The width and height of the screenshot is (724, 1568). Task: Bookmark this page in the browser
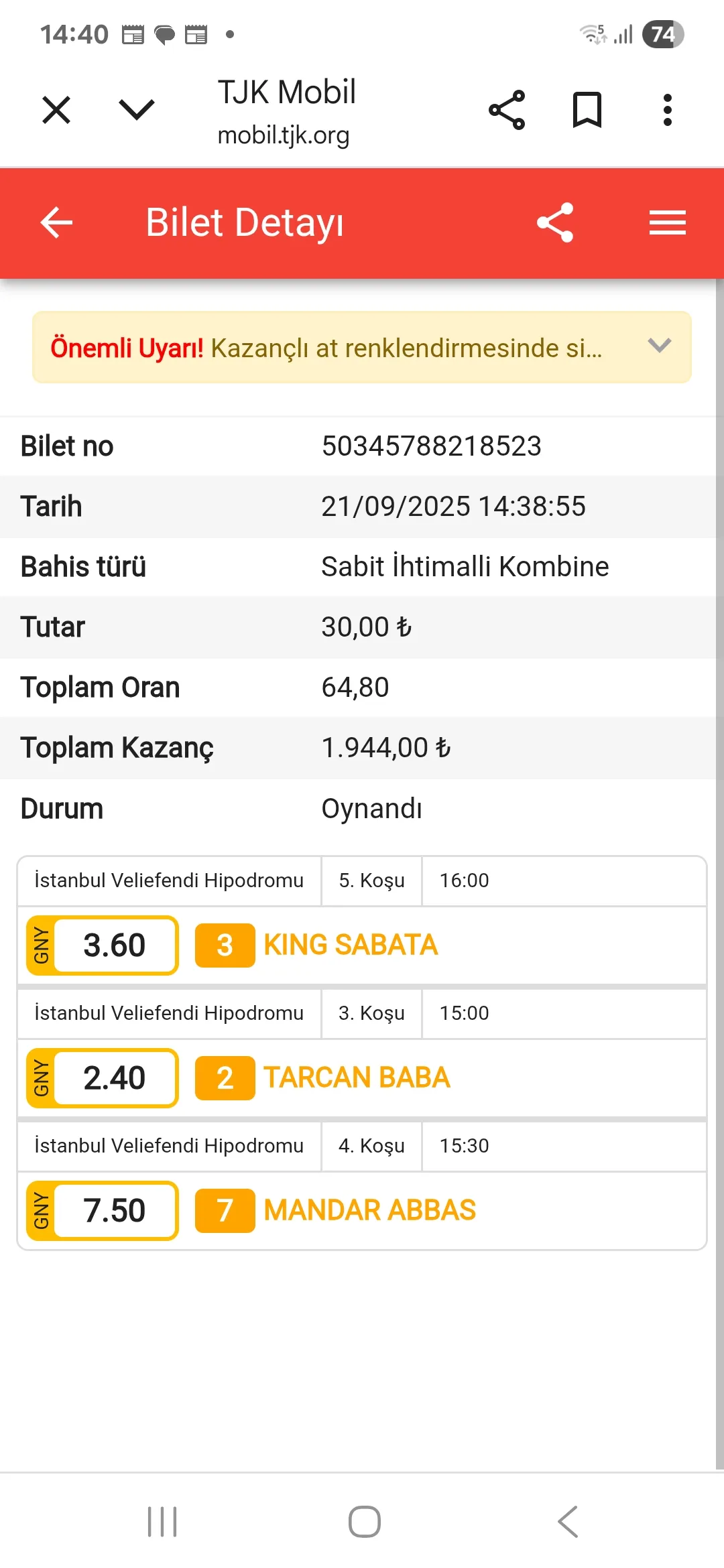[x=587, y=110]
